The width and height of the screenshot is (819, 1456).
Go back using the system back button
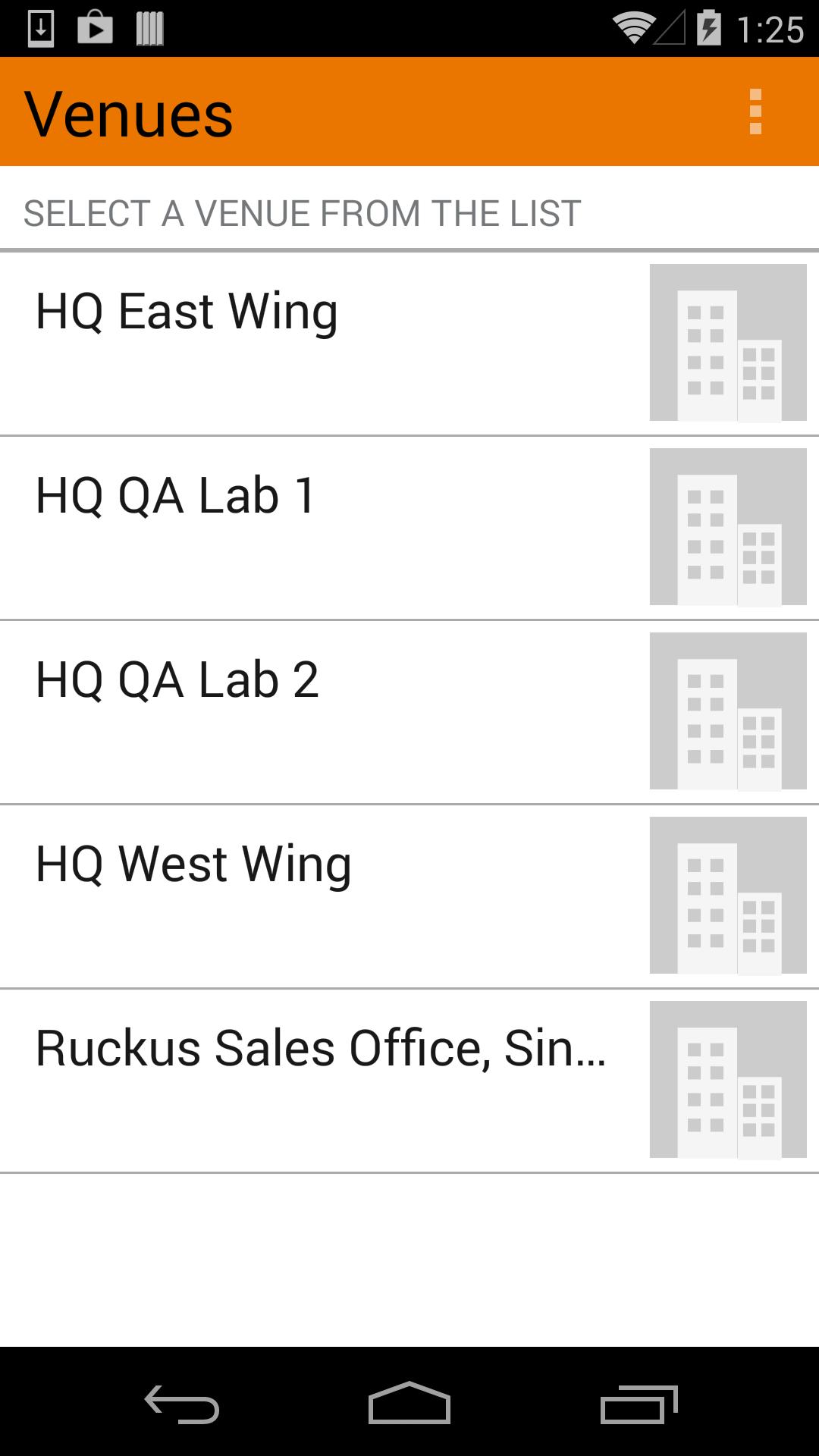coord(182,1404)
